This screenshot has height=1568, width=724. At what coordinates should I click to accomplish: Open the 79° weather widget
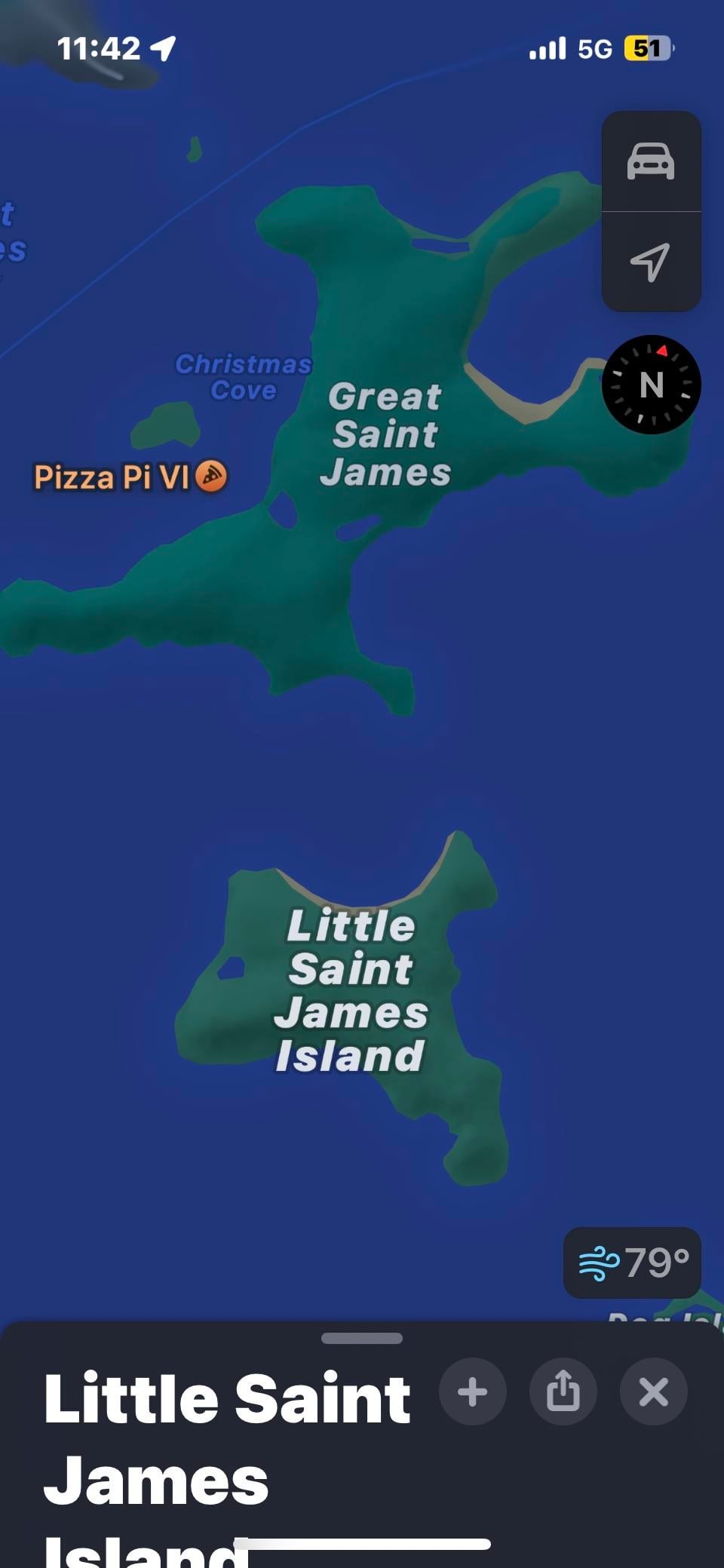(632, 1263)
